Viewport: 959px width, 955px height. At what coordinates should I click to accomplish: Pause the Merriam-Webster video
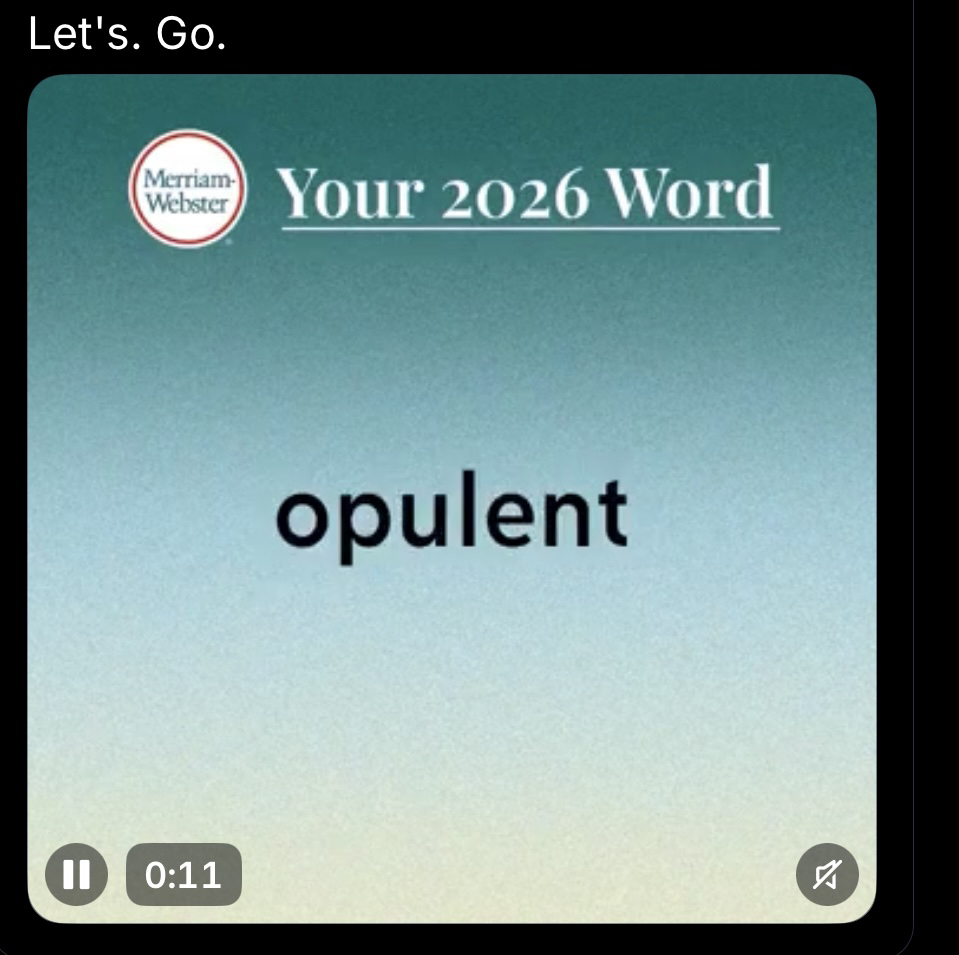point(76,875)
